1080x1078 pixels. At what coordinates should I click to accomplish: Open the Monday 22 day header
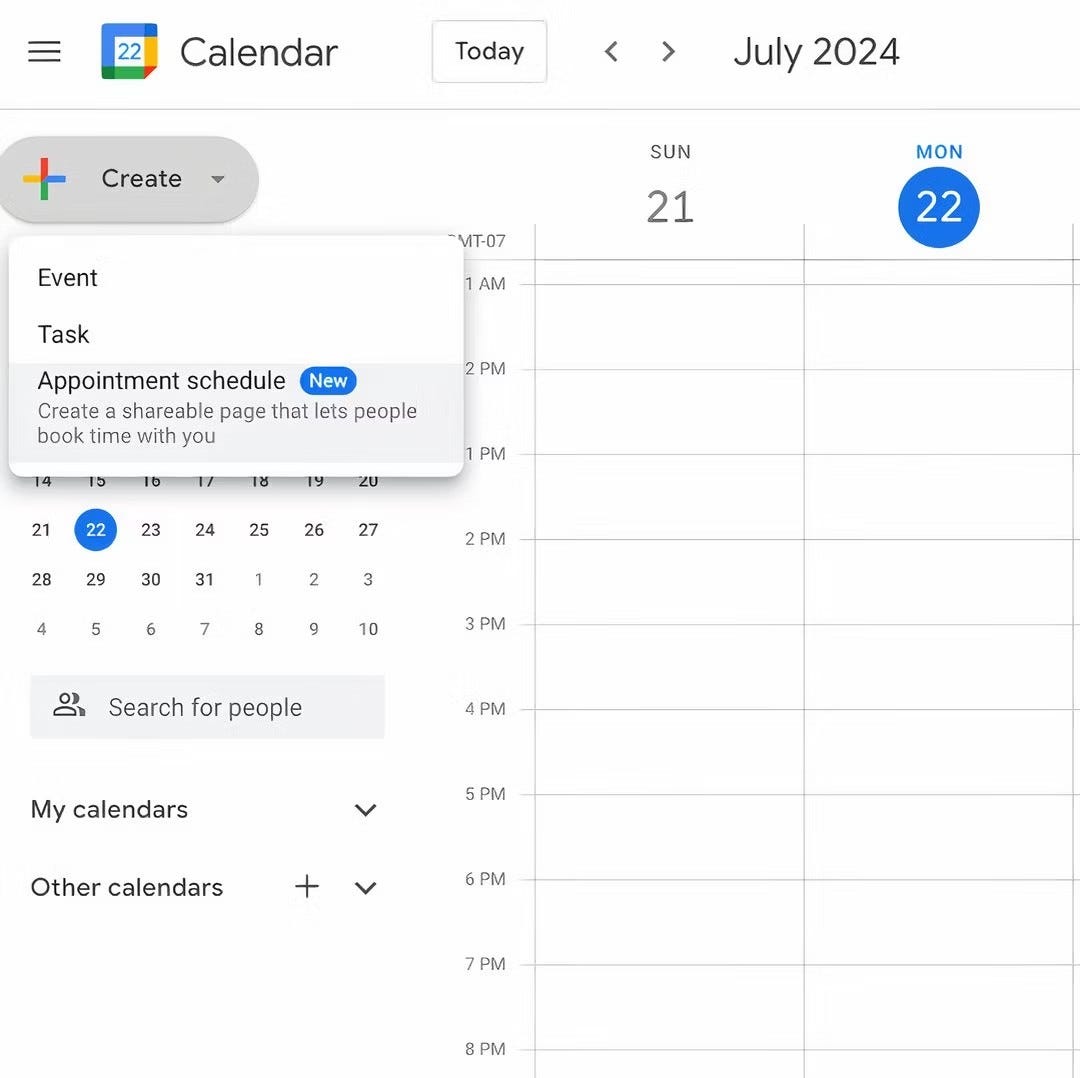(x=938, y=207)
